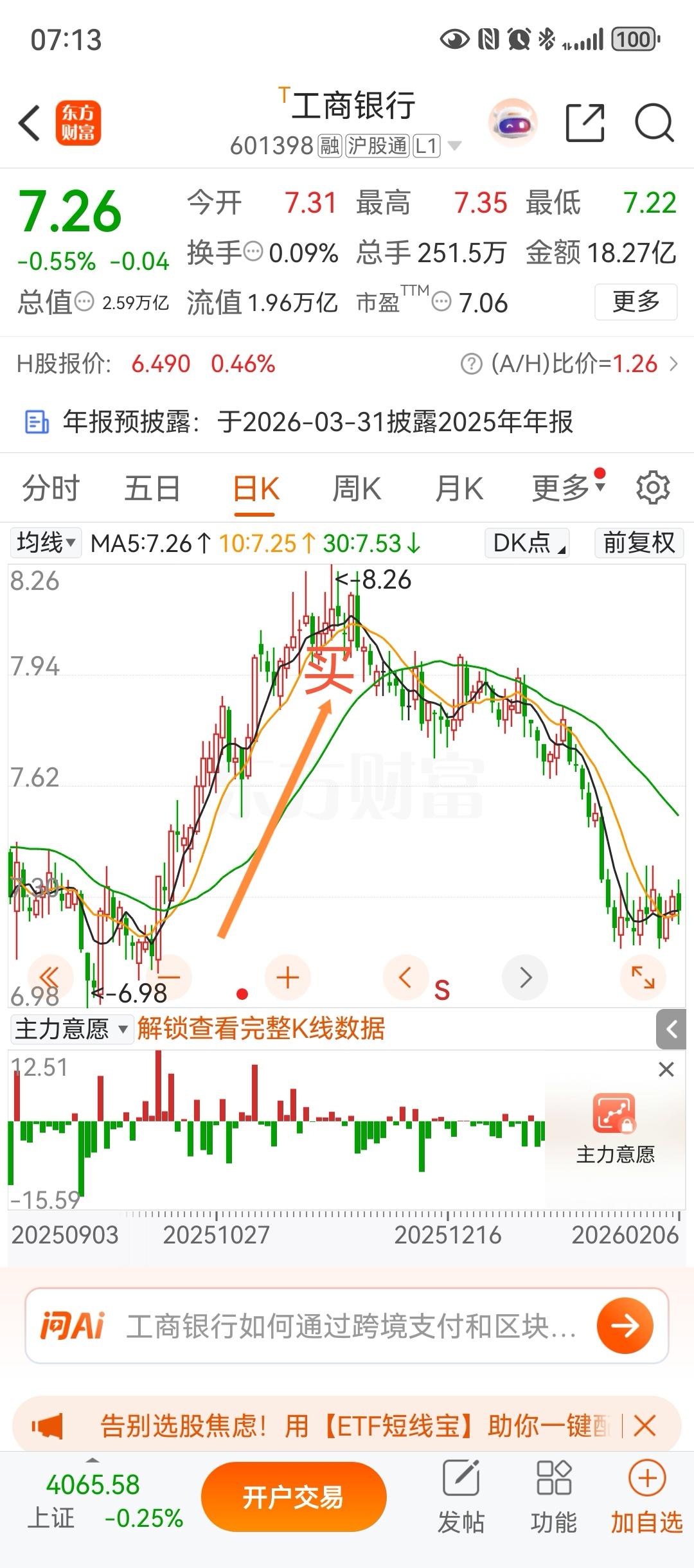This screenshot has height=1568, width=694.
Task: Tap 解锁查看完整K线数据 unlock link
Action: [x=261, y=1024]
